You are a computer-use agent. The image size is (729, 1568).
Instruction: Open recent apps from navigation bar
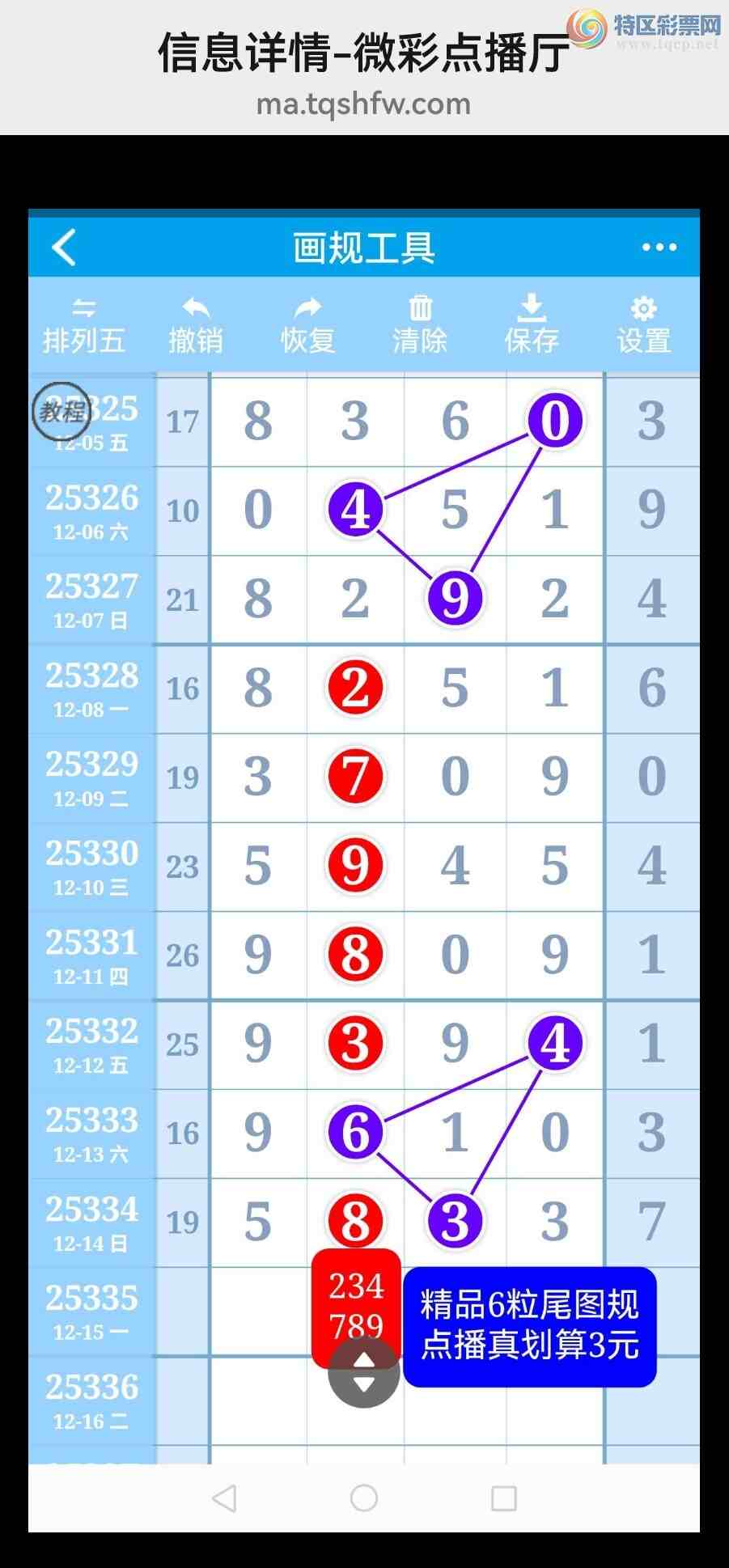[503, 1498]
